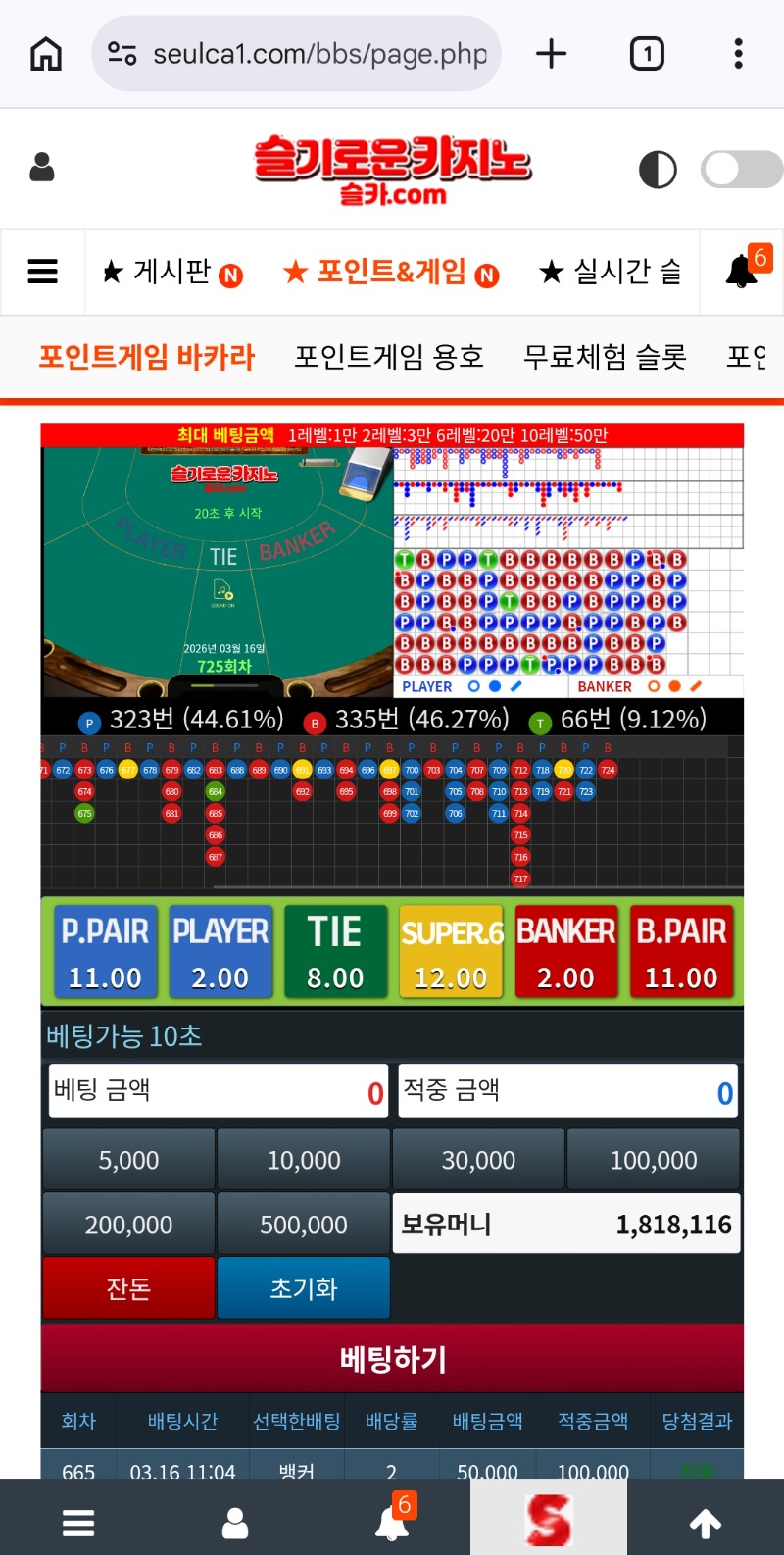This screenshot has height=1555, width=784.
Task: Select the PLAYER 2.00 bet
Action: (x=220, y=952)
